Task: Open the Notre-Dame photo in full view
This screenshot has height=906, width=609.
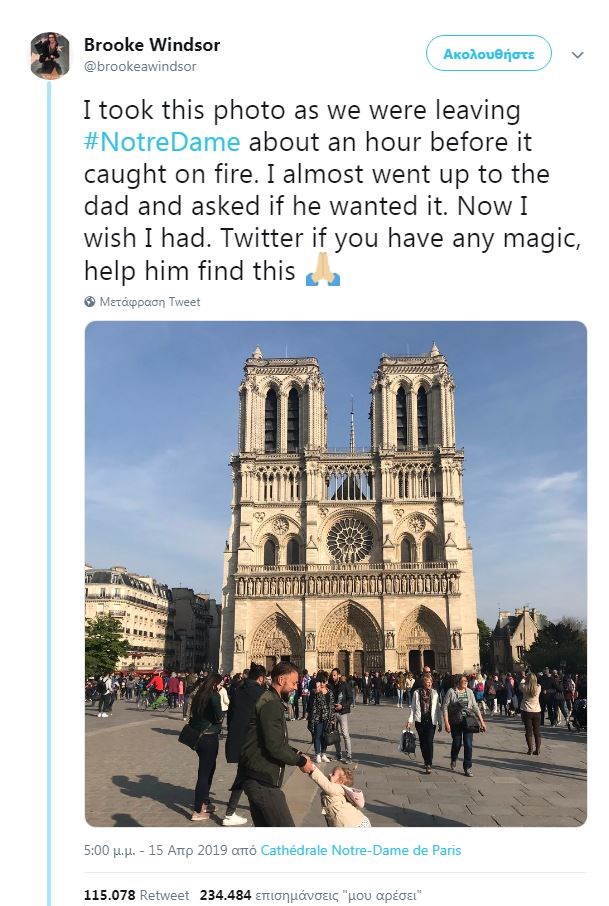Action: [x=335, y=573]
